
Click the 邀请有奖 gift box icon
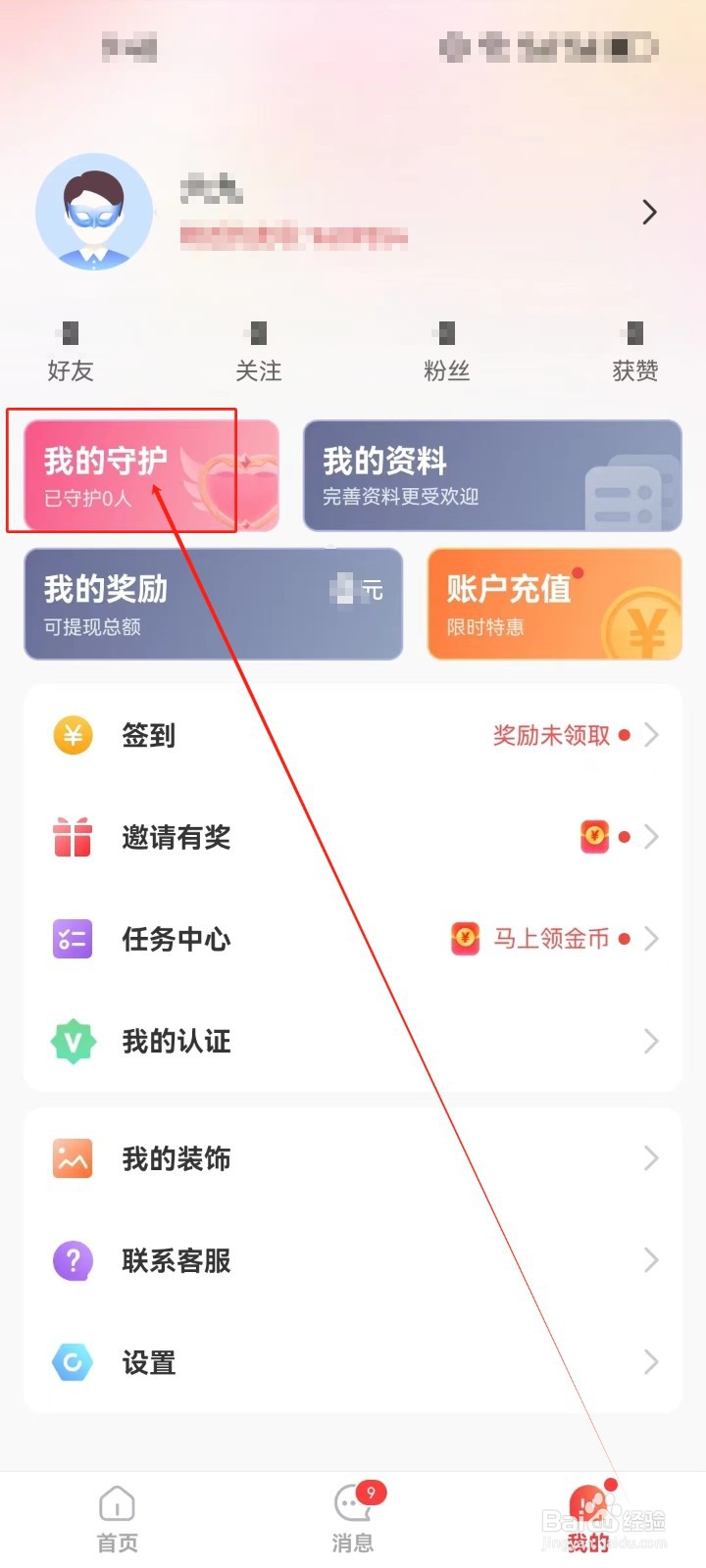70,837
